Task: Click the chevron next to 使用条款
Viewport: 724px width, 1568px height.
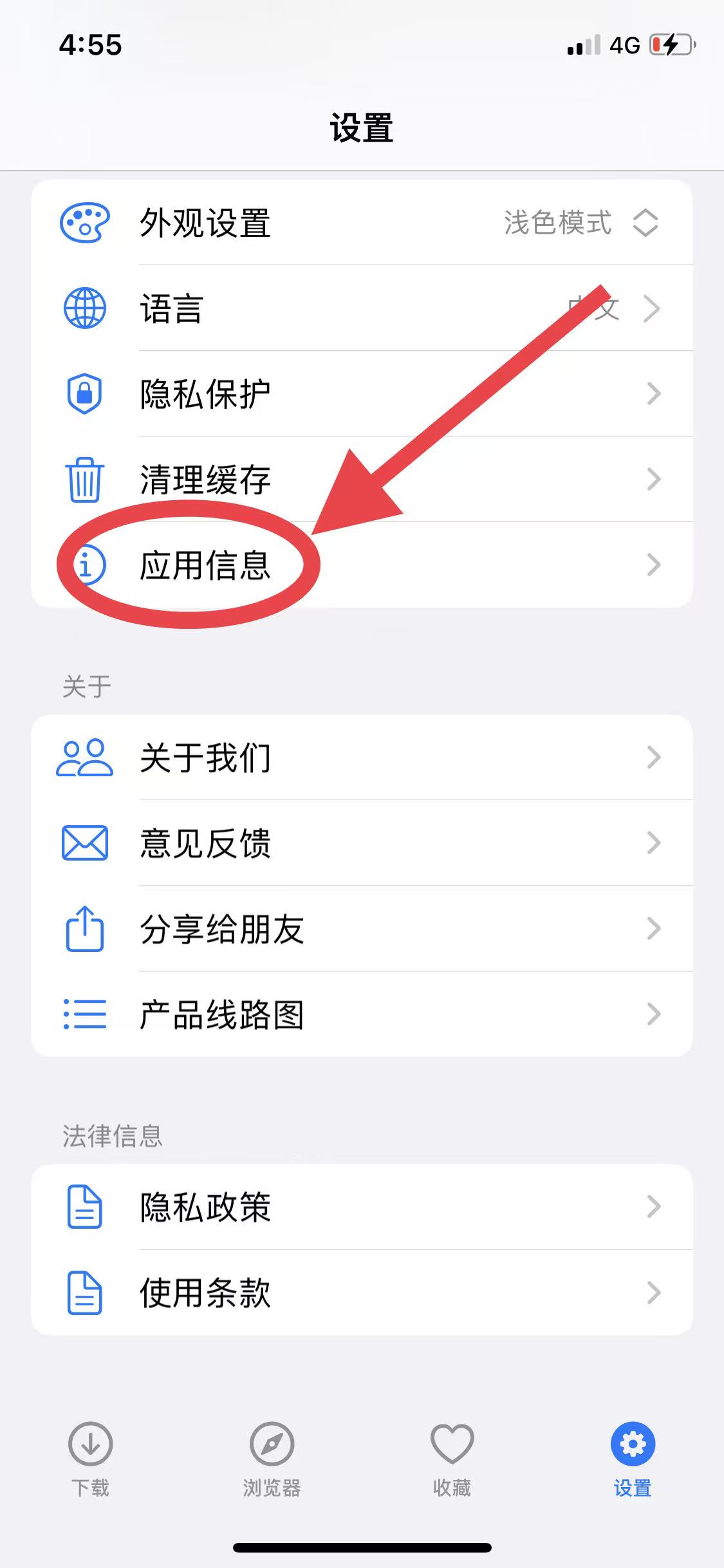Action: click(x=653, y=1293)
